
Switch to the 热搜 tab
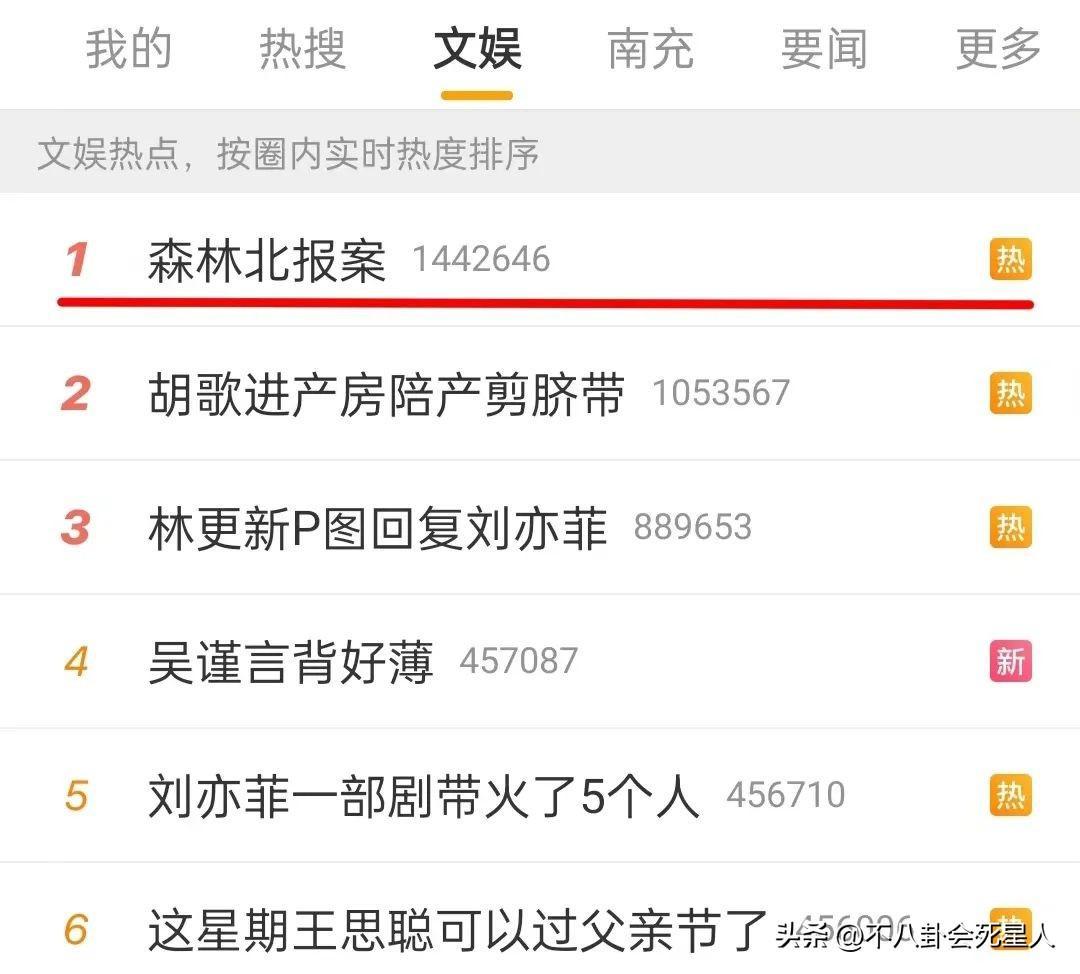(x=302, y=50)
